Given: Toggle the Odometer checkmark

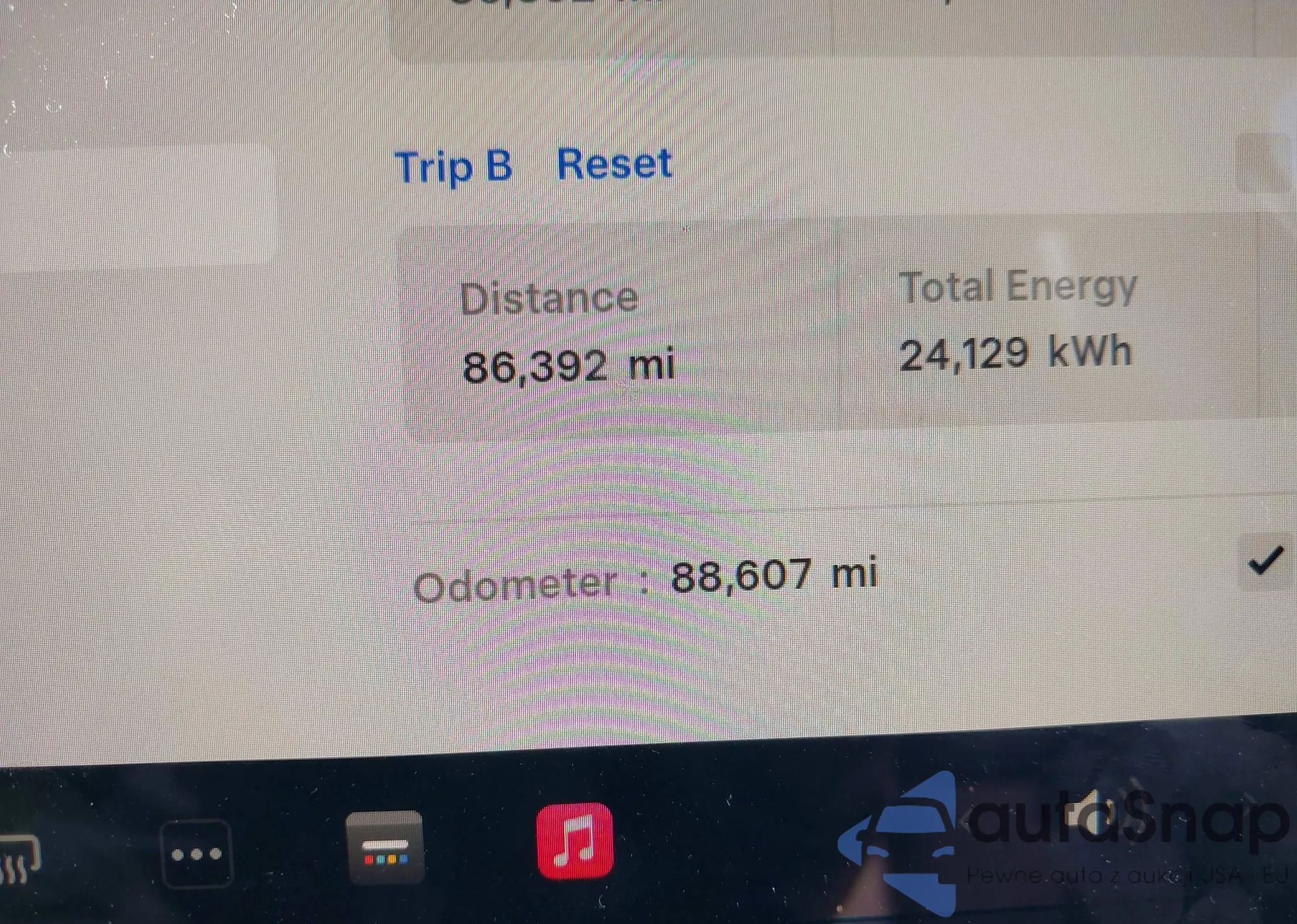Looking at the screenshot, I should 1265,561.
